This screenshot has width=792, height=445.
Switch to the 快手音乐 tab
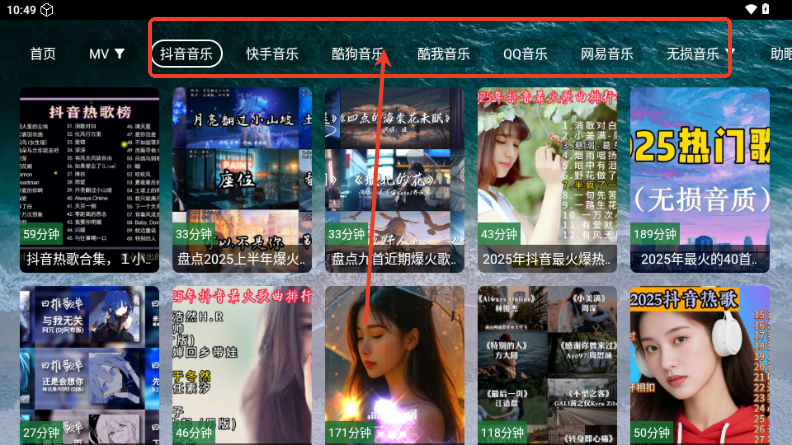point(272,54)
